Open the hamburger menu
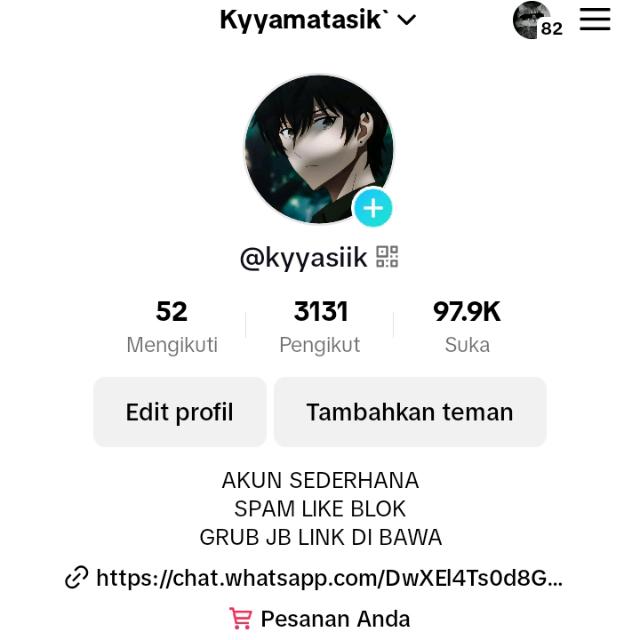 coord(595,19)
